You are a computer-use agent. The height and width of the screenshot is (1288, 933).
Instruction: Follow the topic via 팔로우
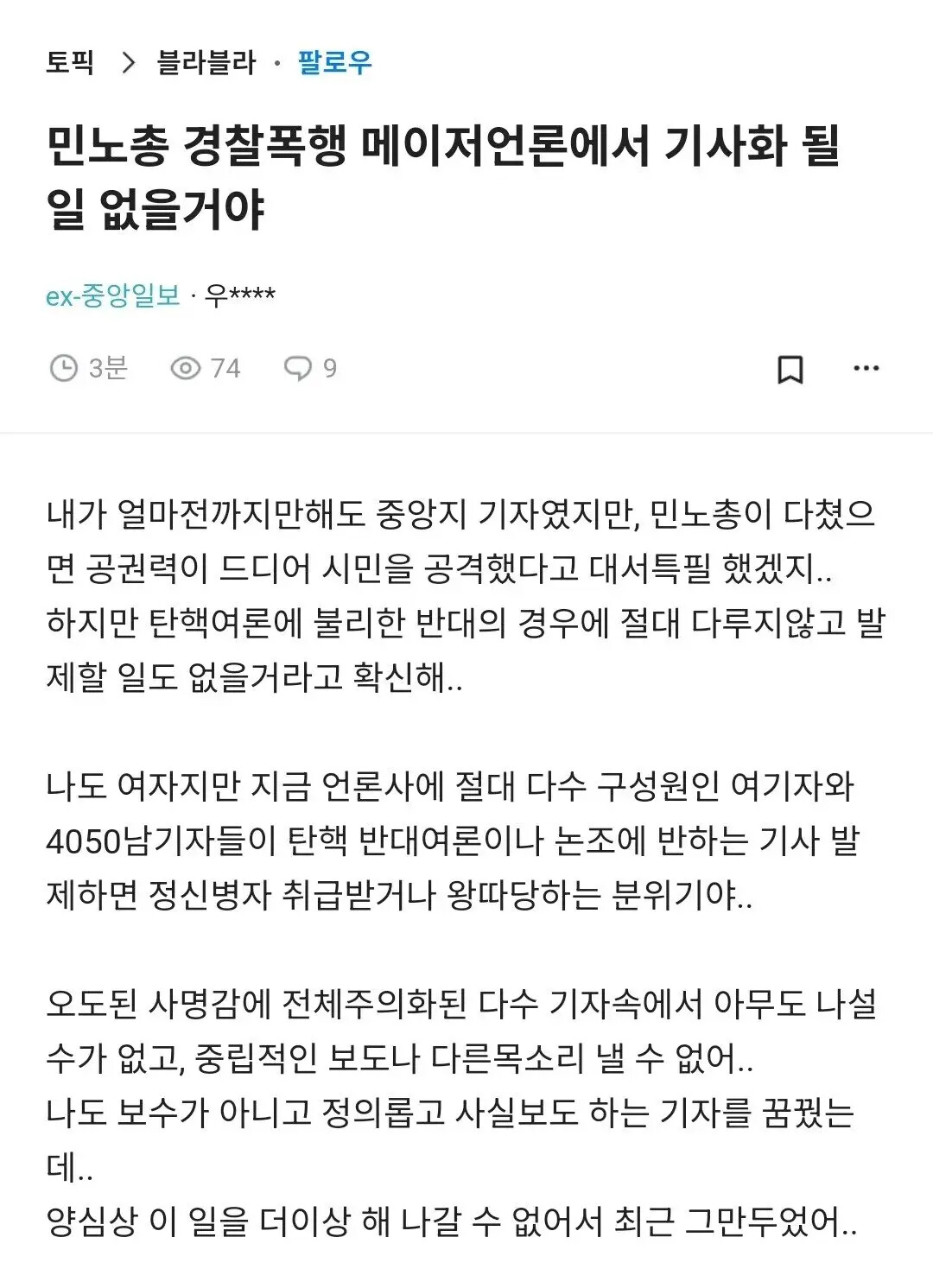click(x=334, y=62)
